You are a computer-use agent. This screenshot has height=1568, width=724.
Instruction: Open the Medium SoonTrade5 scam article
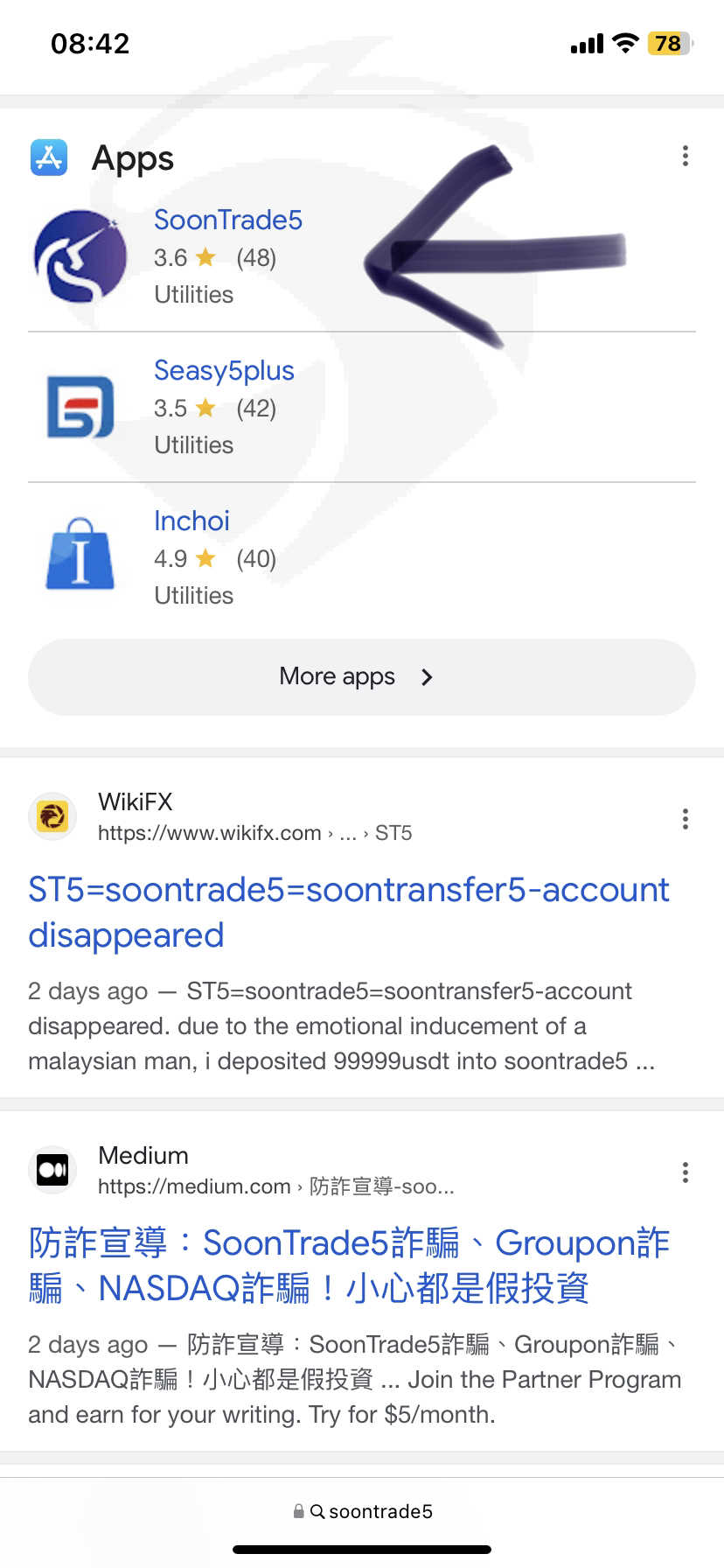click(348, 1265)
